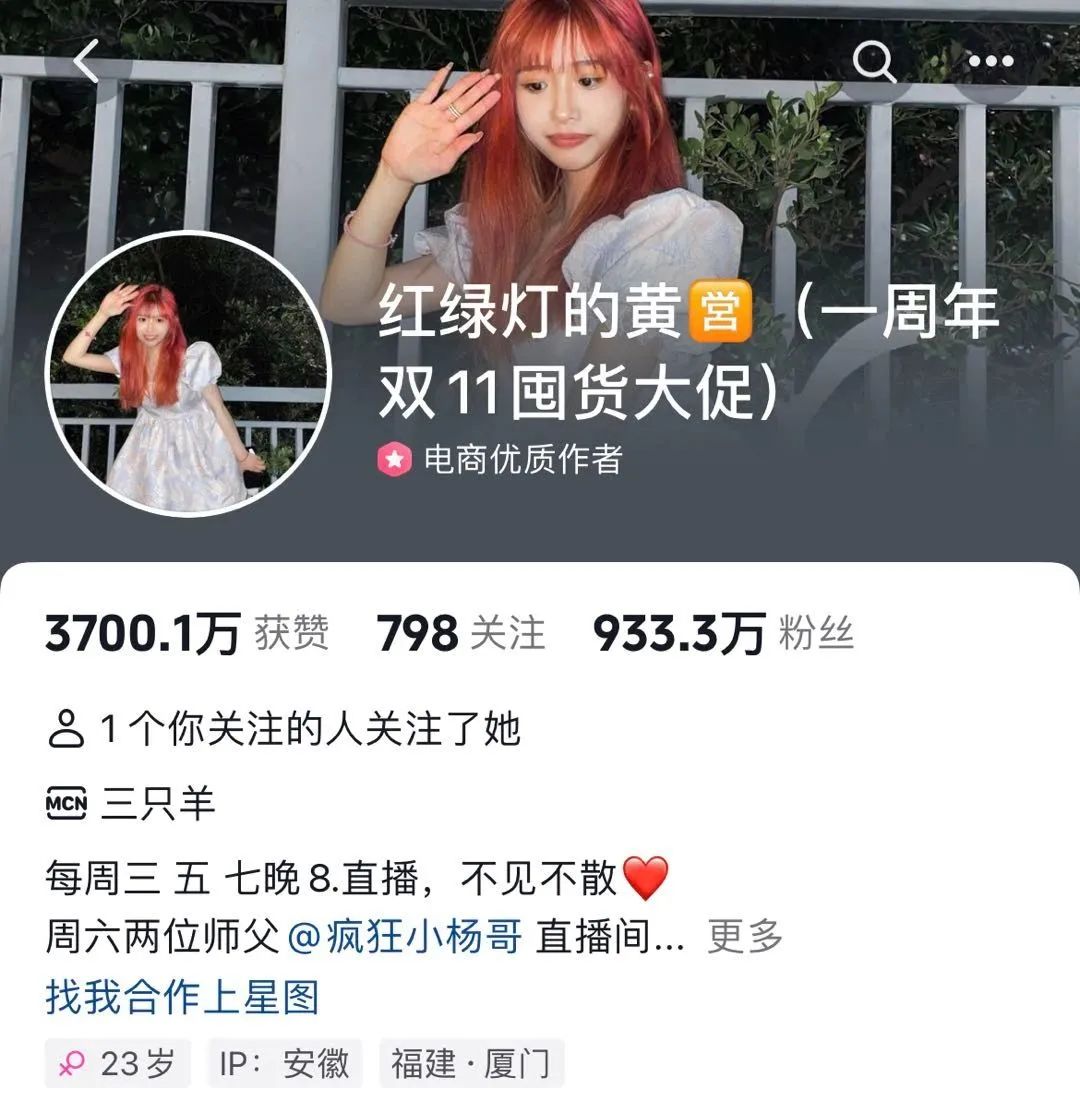
Task: Open the @疯狂小杨哥 mention
Action: (405, 936)
